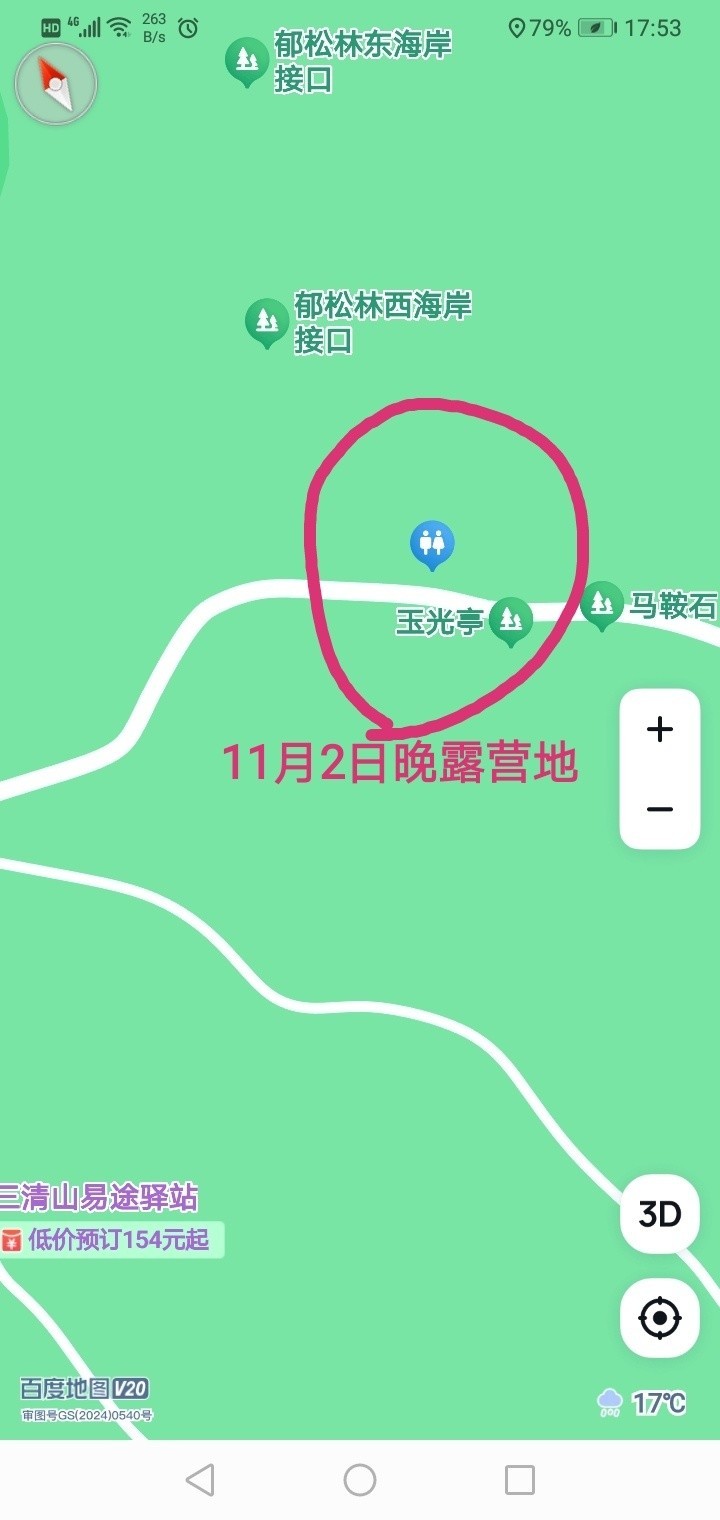Tap the compass to reset map orientation
The width and height of the screenshot is (720, 1520).
click(56, 85)
